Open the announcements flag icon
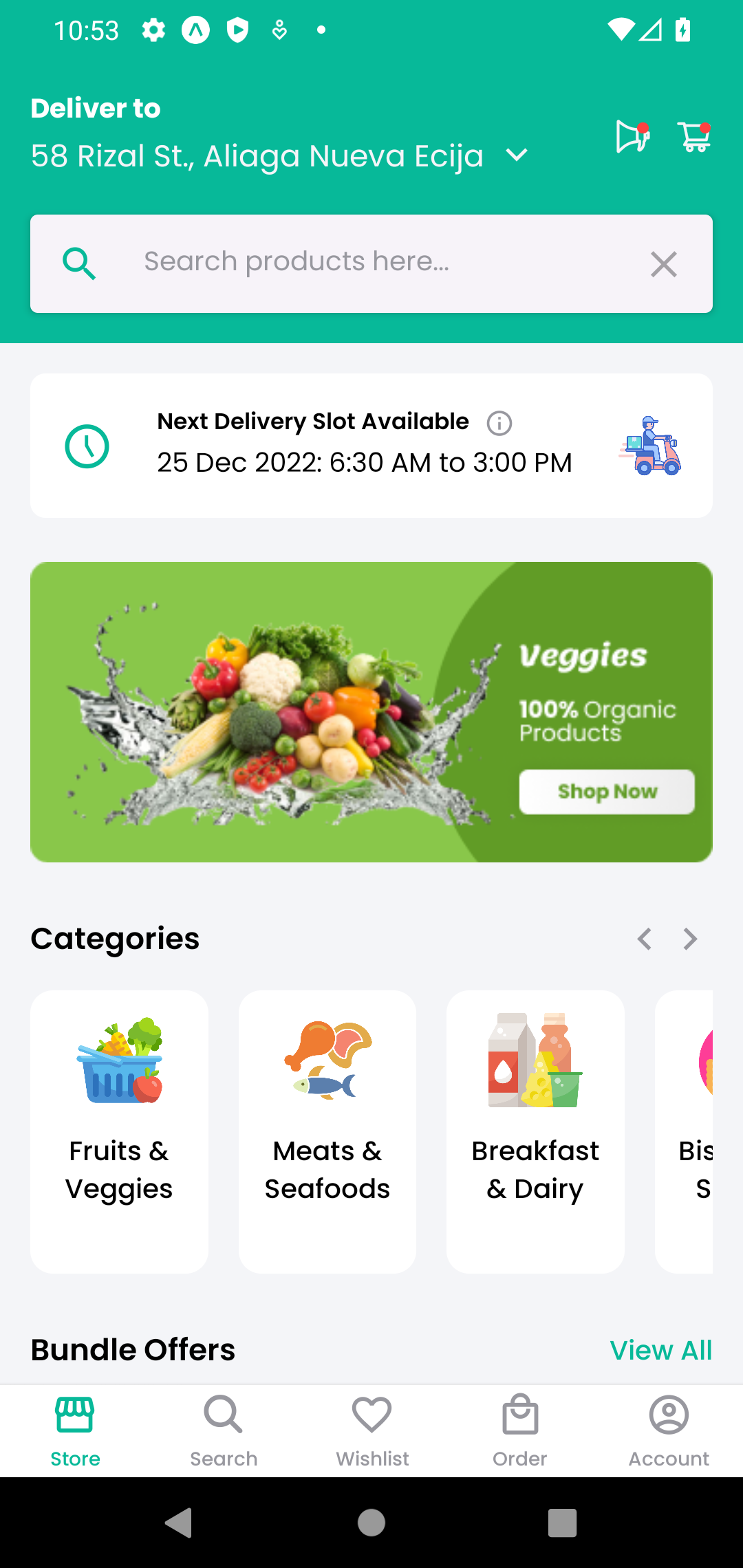 click(632, 136)
